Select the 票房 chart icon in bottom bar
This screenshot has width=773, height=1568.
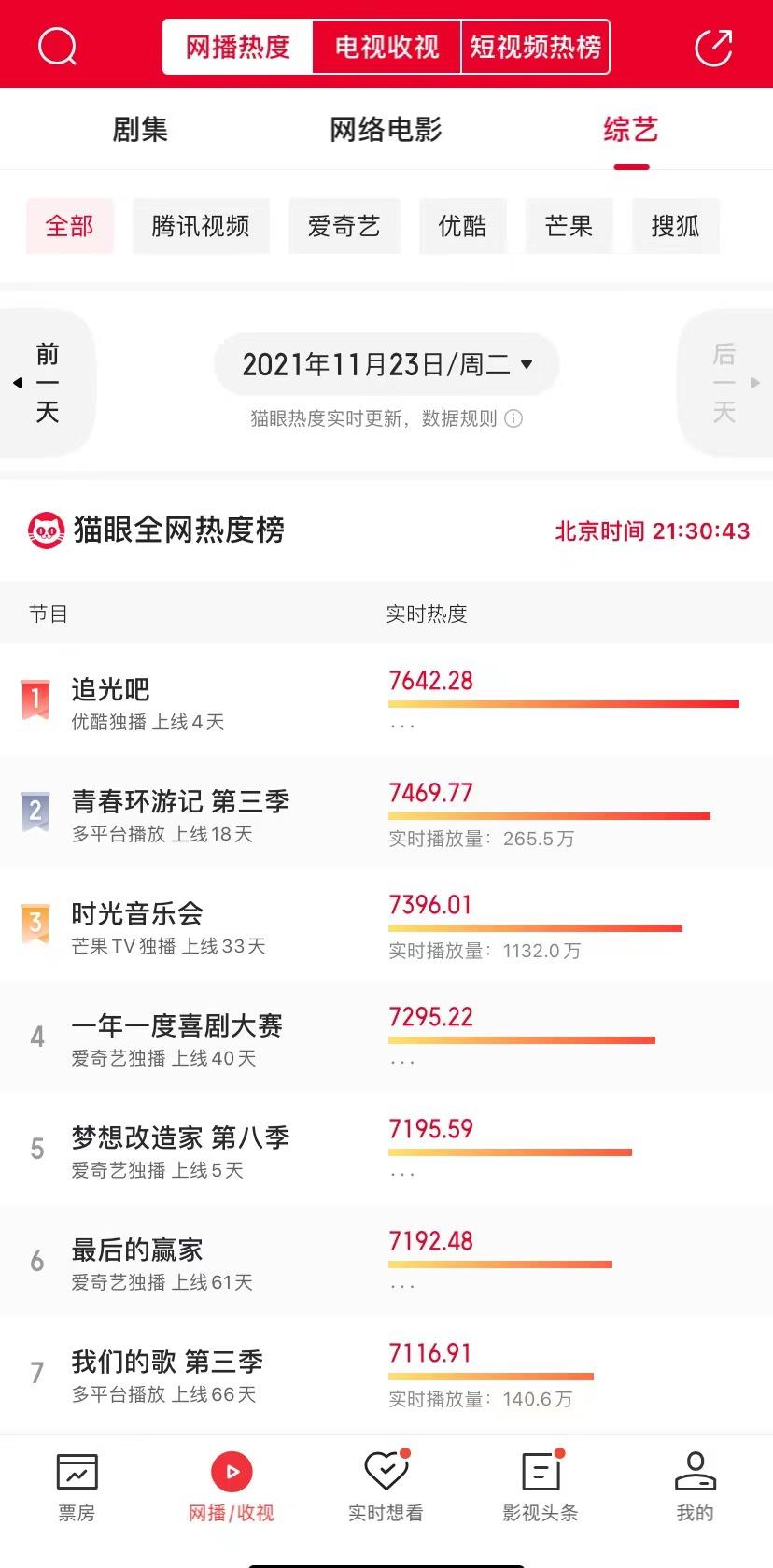(77, 1471)
